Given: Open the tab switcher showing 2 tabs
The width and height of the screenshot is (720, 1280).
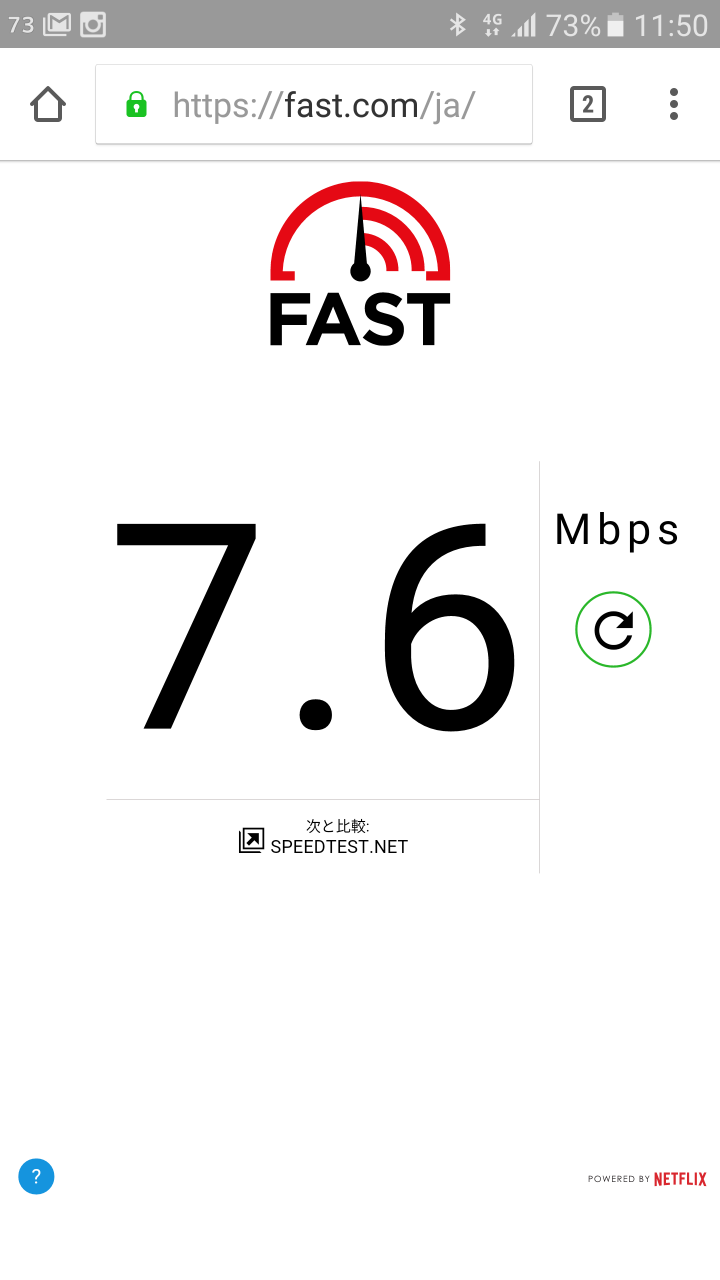Looking at the screenshot, I should [588, 104].
